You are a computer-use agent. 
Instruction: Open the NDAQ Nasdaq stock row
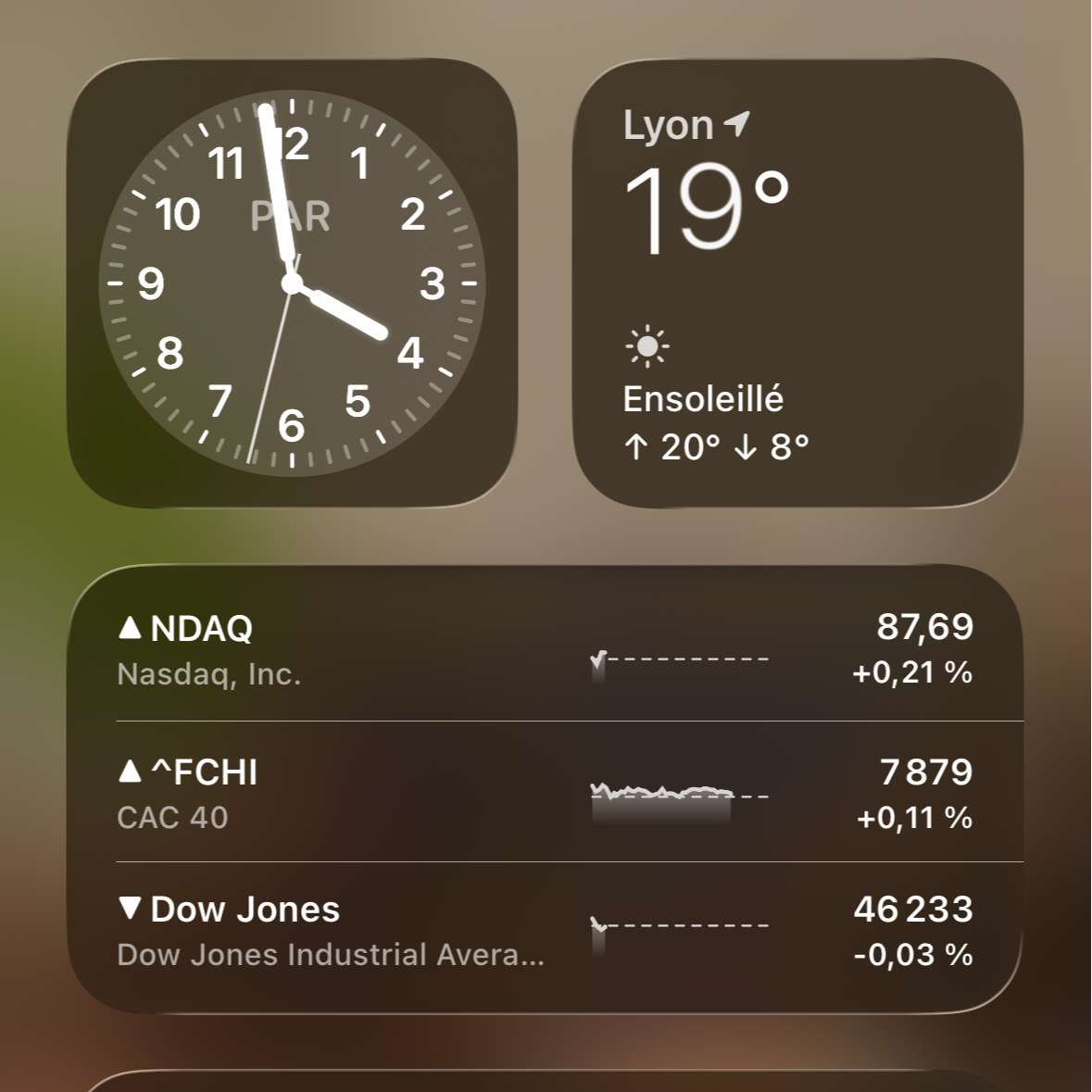pyautogui.click(x=545, y=649)
